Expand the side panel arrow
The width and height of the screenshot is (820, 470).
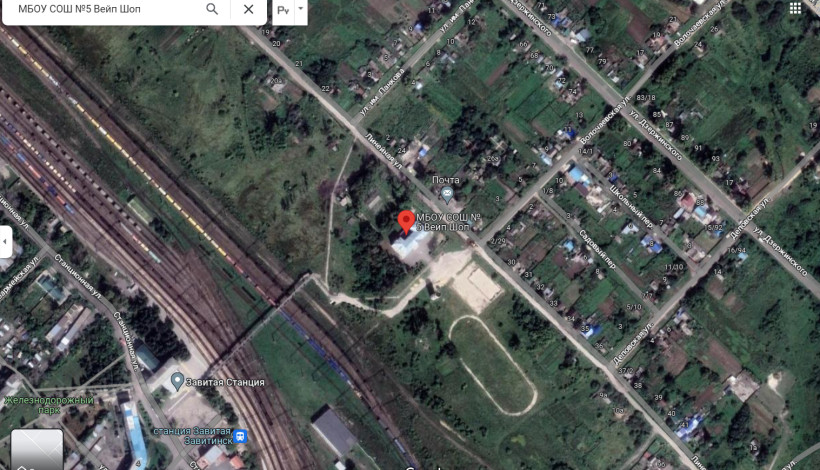[5, 241]
